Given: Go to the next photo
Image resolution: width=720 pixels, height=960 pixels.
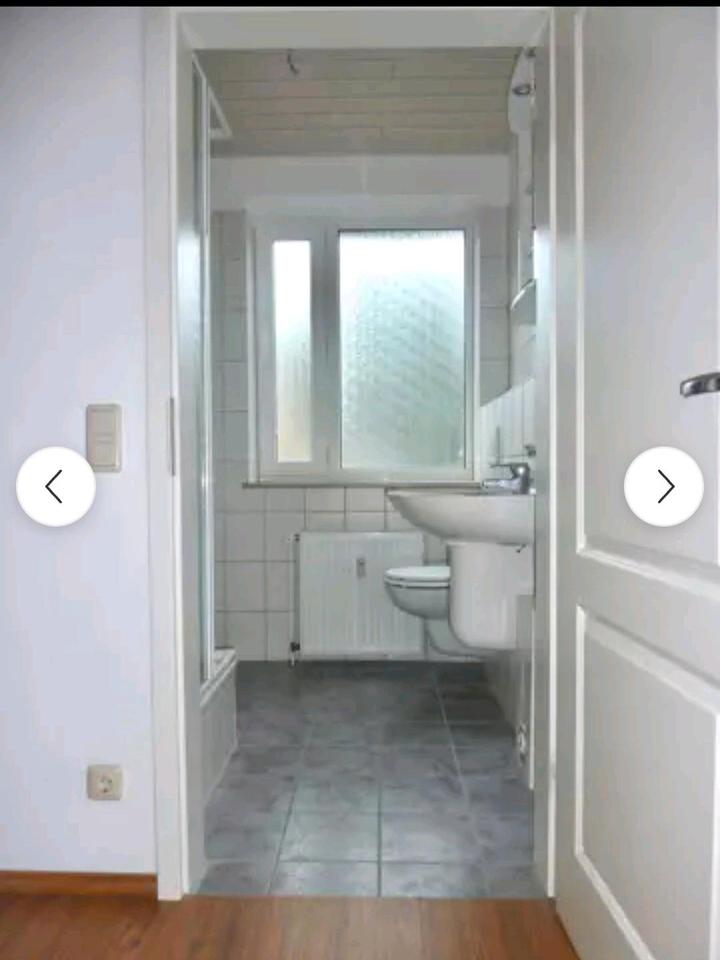Looking at the screenshot, I should coord(664,487).
